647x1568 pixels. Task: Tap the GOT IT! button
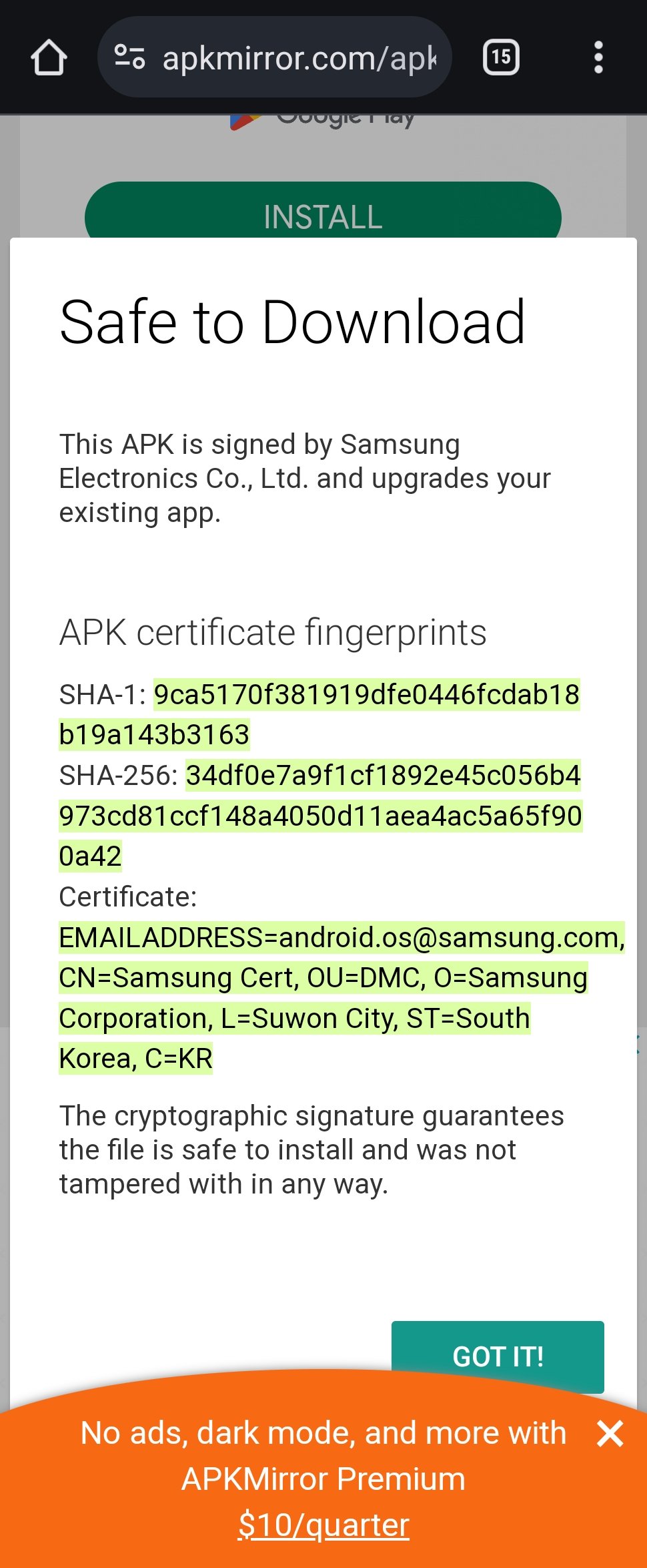[x=498, y=1355]
